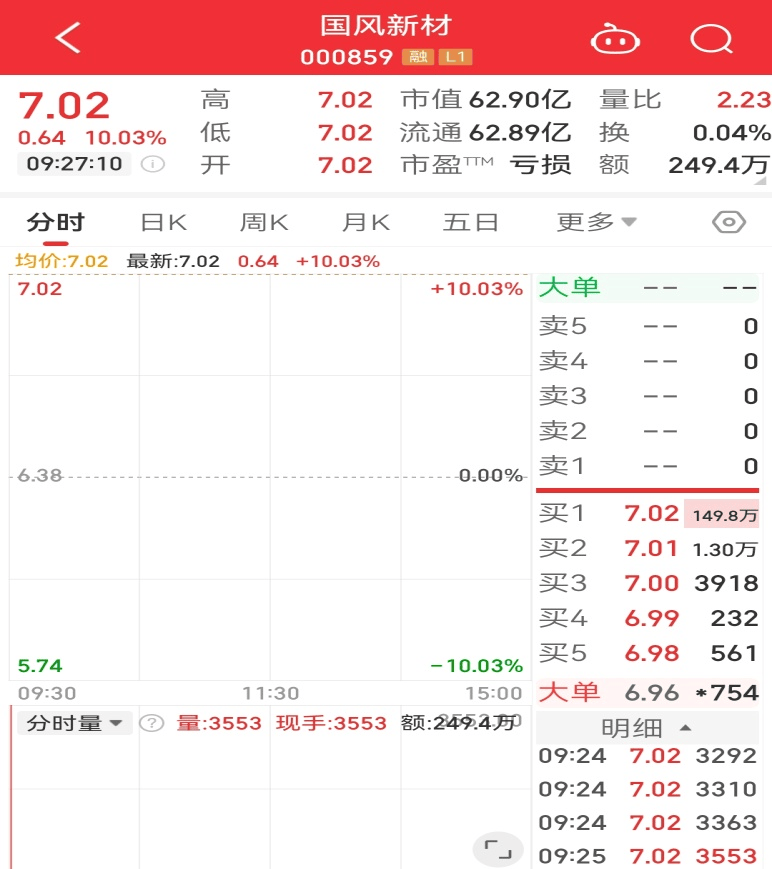Select the 周K chart tab

[264, 222]
